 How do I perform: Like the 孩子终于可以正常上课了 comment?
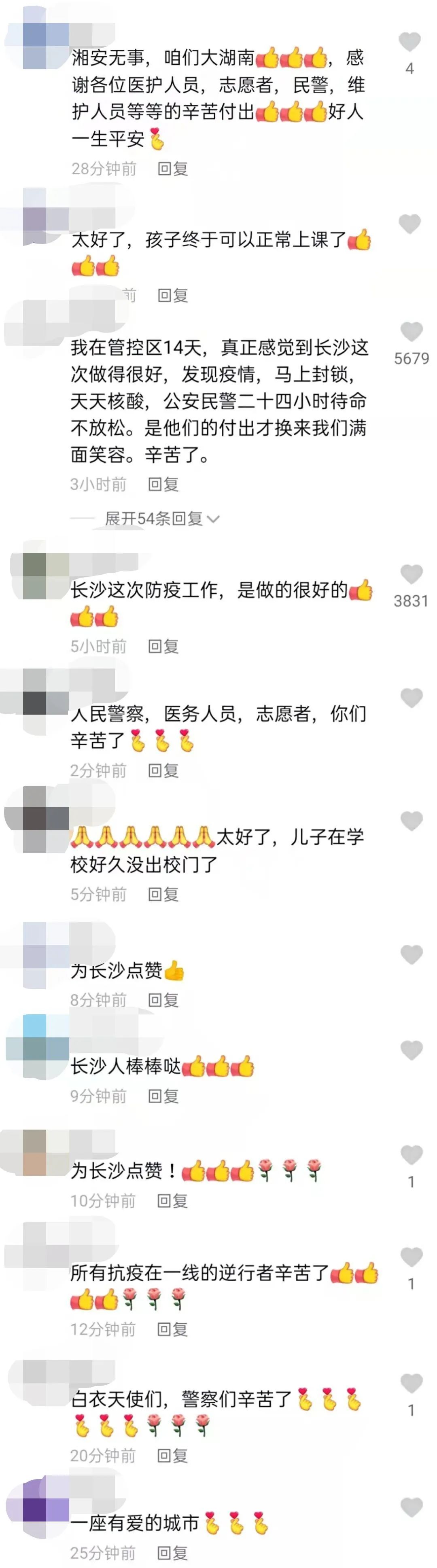[x=409, y=224]
